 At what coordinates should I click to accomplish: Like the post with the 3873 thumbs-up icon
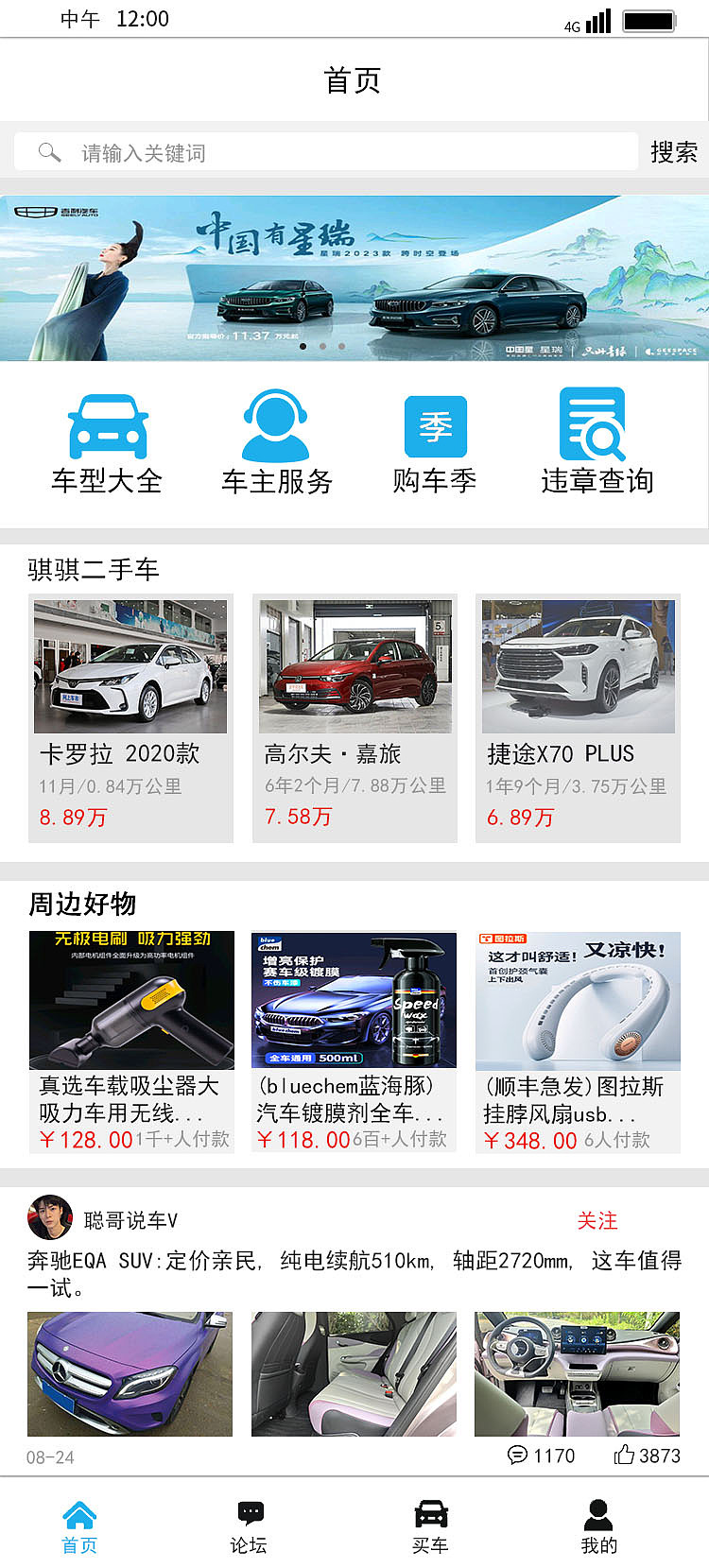(627, 1456)
